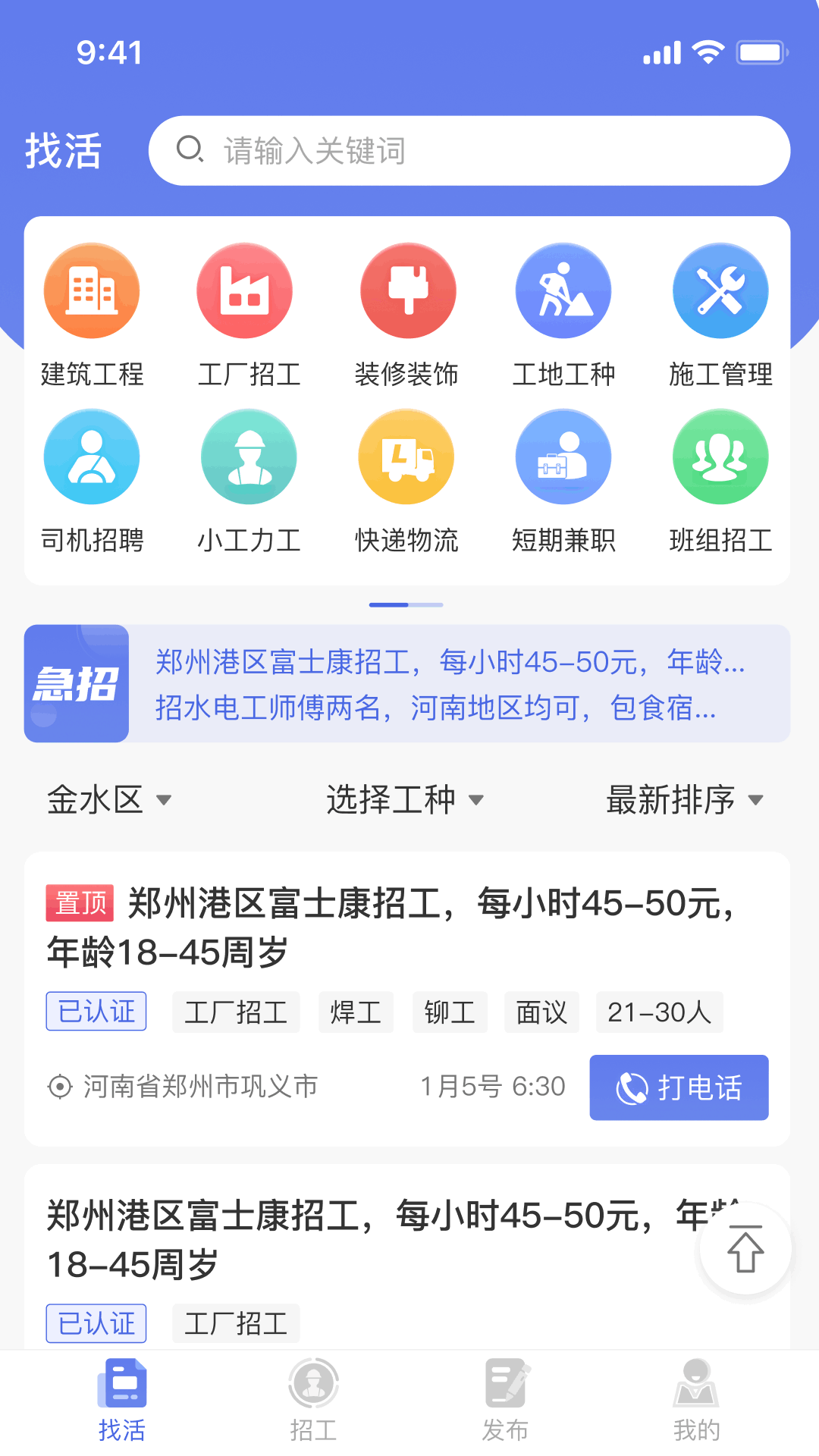Tap the 司机招聘 driver icon
This screenshot has width=819, height=1456.
point(91,457)
